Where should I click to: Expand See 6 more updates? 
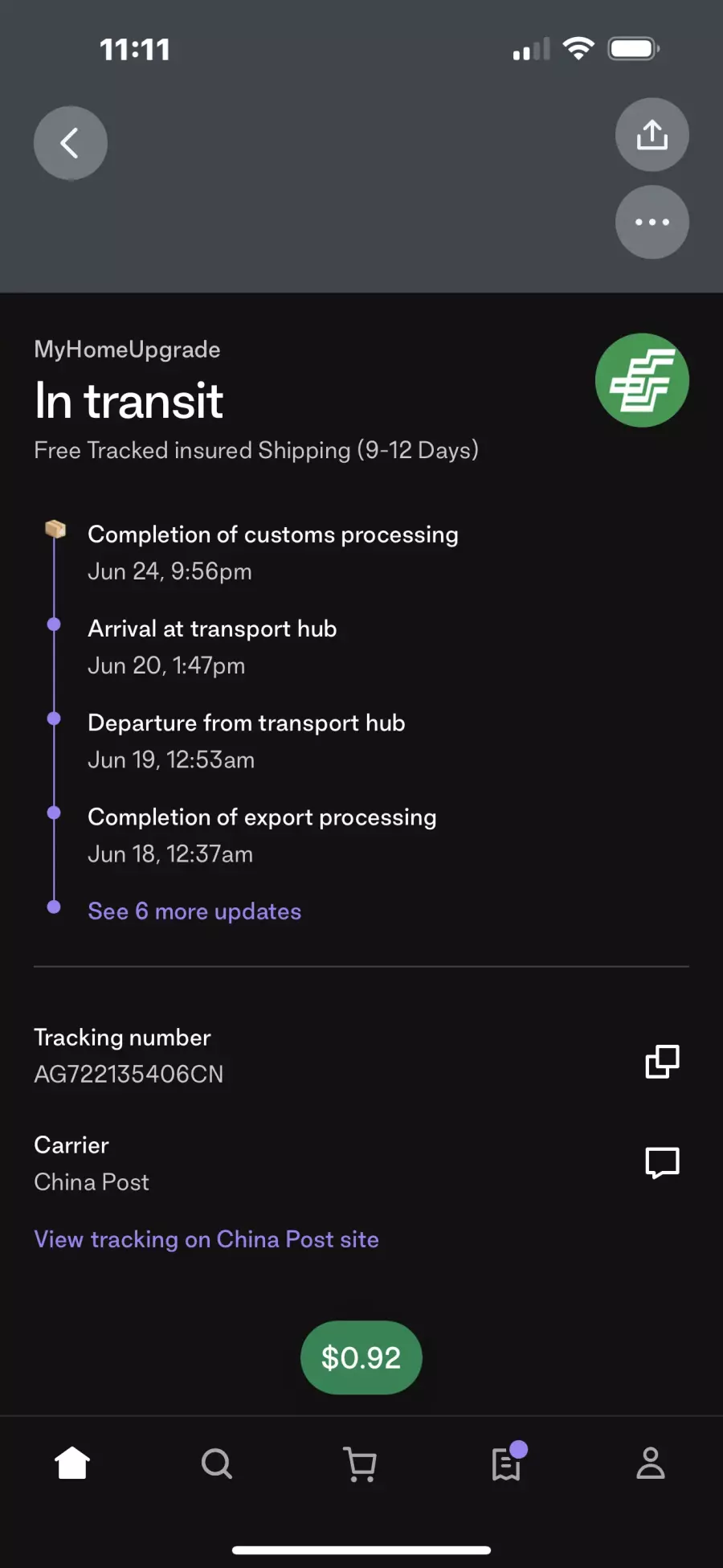click(194, 911)
